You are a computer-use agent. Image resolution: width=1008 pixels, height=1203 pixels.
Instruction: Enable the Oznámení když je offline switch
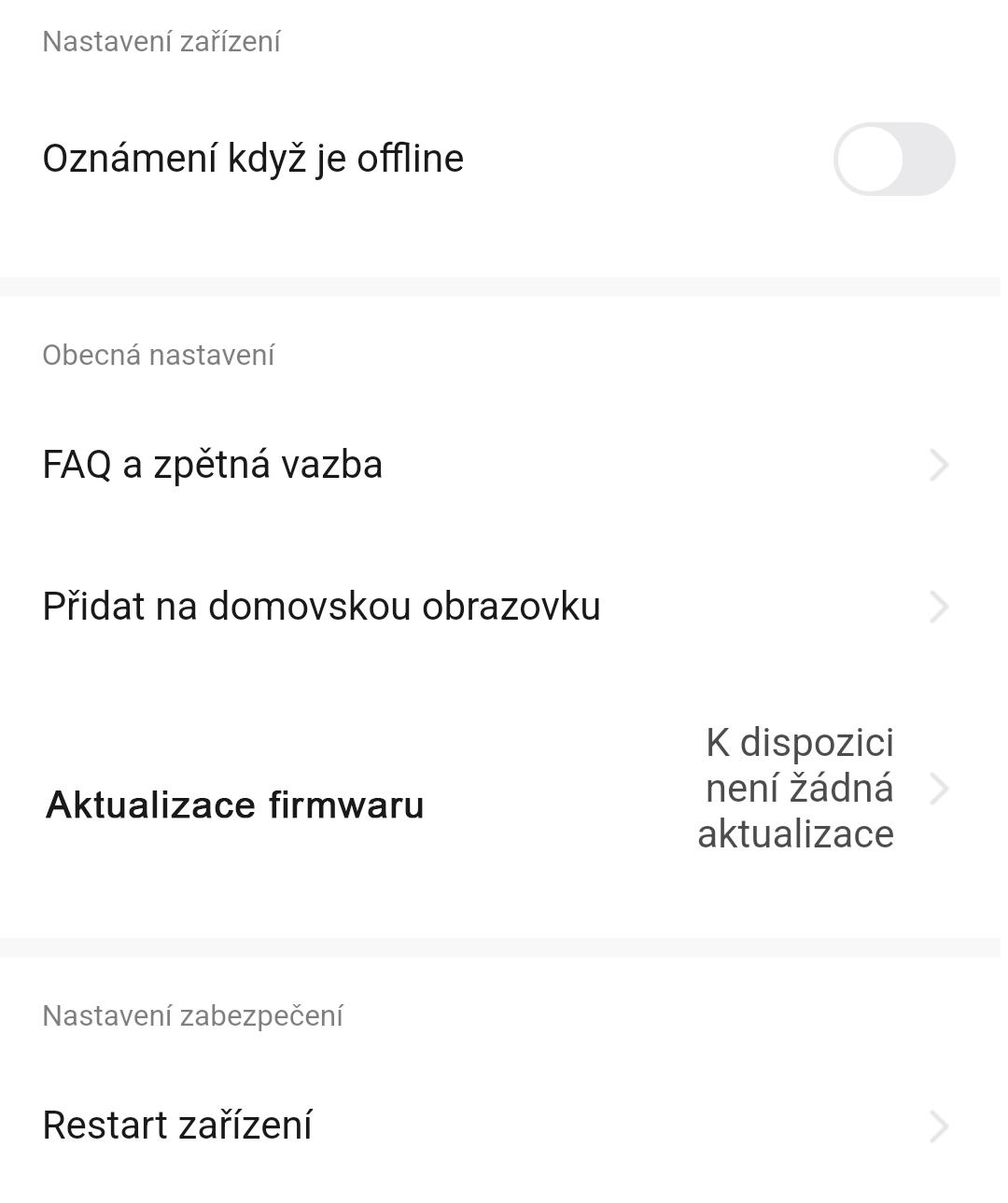(x=893, y=159)
